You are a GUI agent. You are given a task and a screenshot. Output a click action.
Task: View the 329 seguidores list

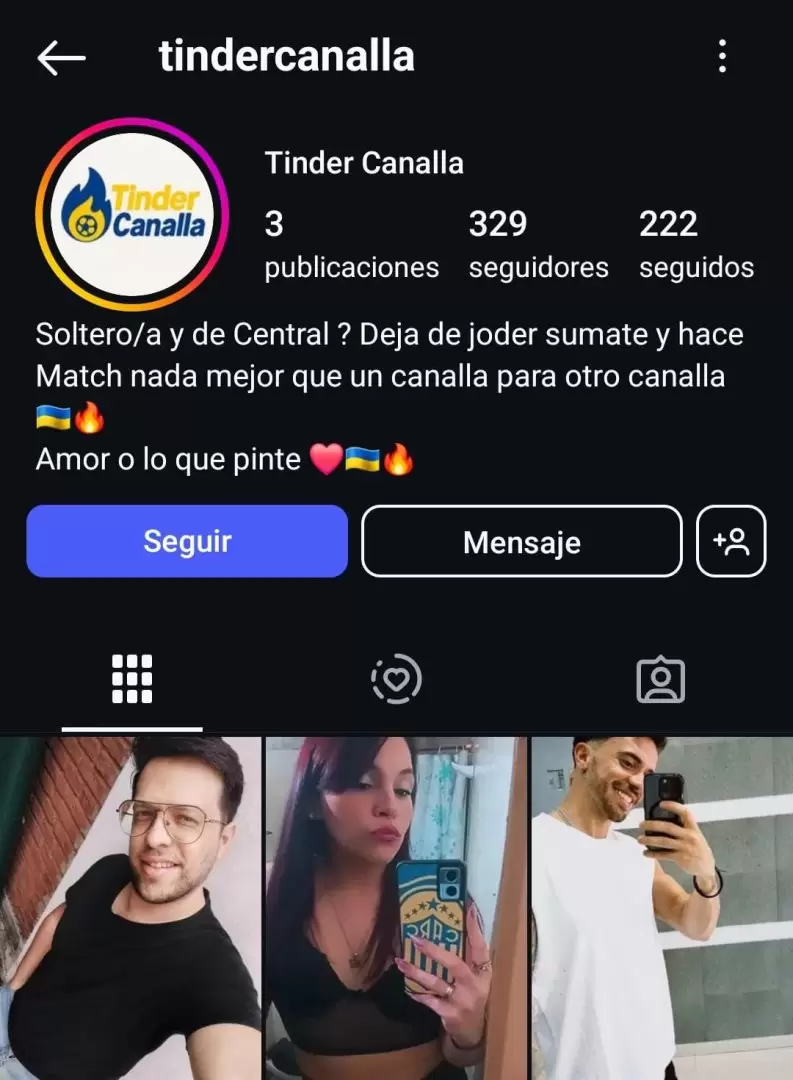pos(539,243)
